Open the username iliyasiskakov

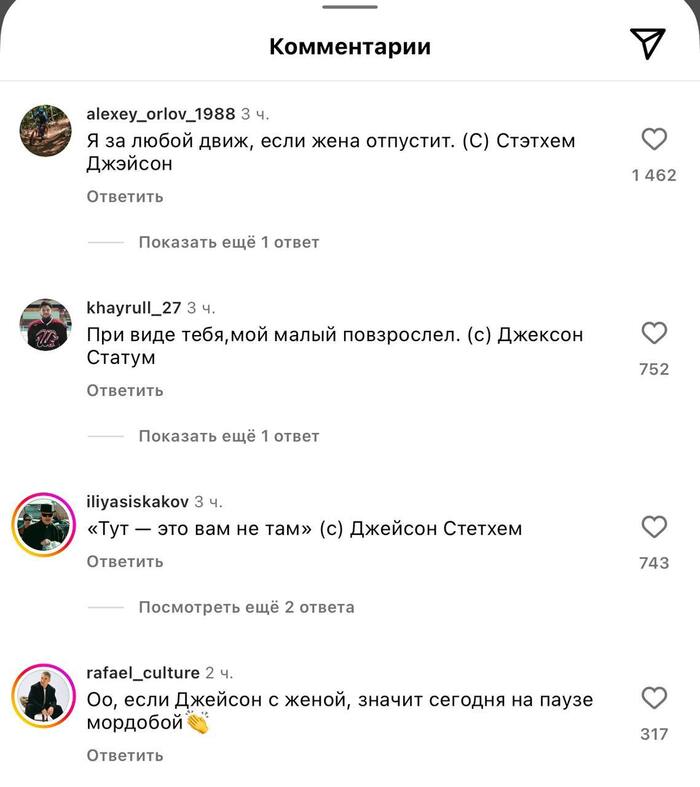pos(137,500)
